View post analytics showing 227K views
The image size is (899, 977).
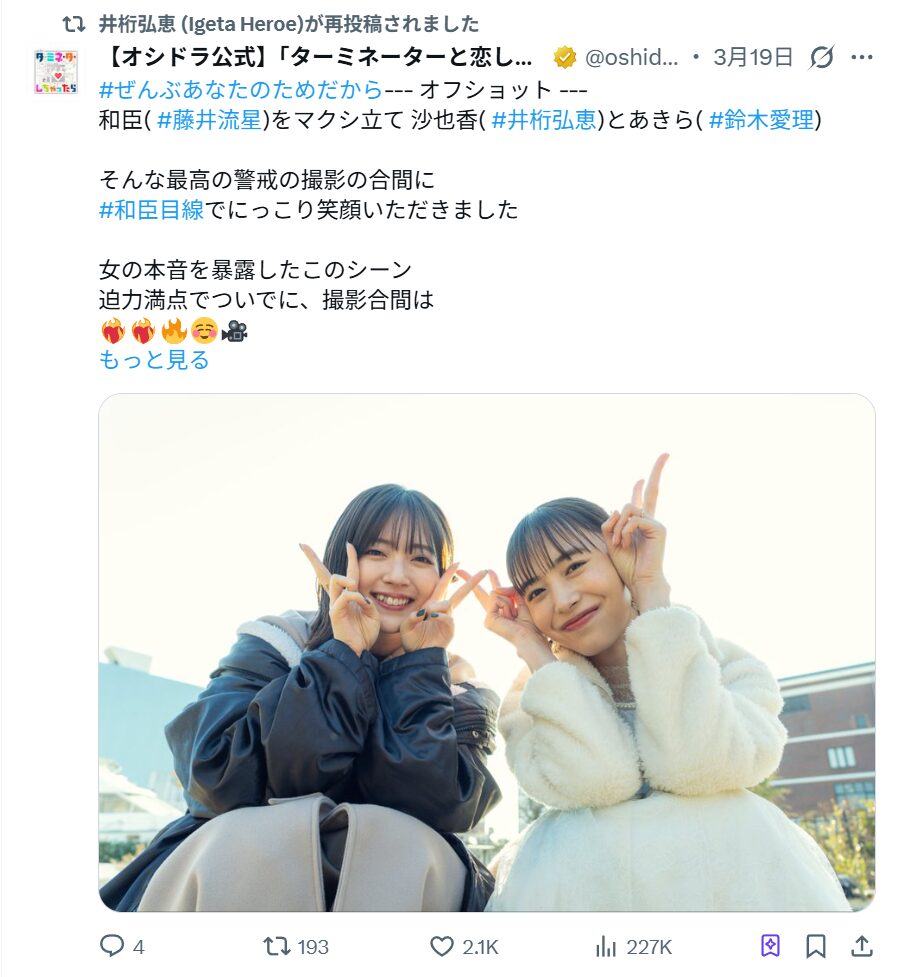click(x=606, y=946)
